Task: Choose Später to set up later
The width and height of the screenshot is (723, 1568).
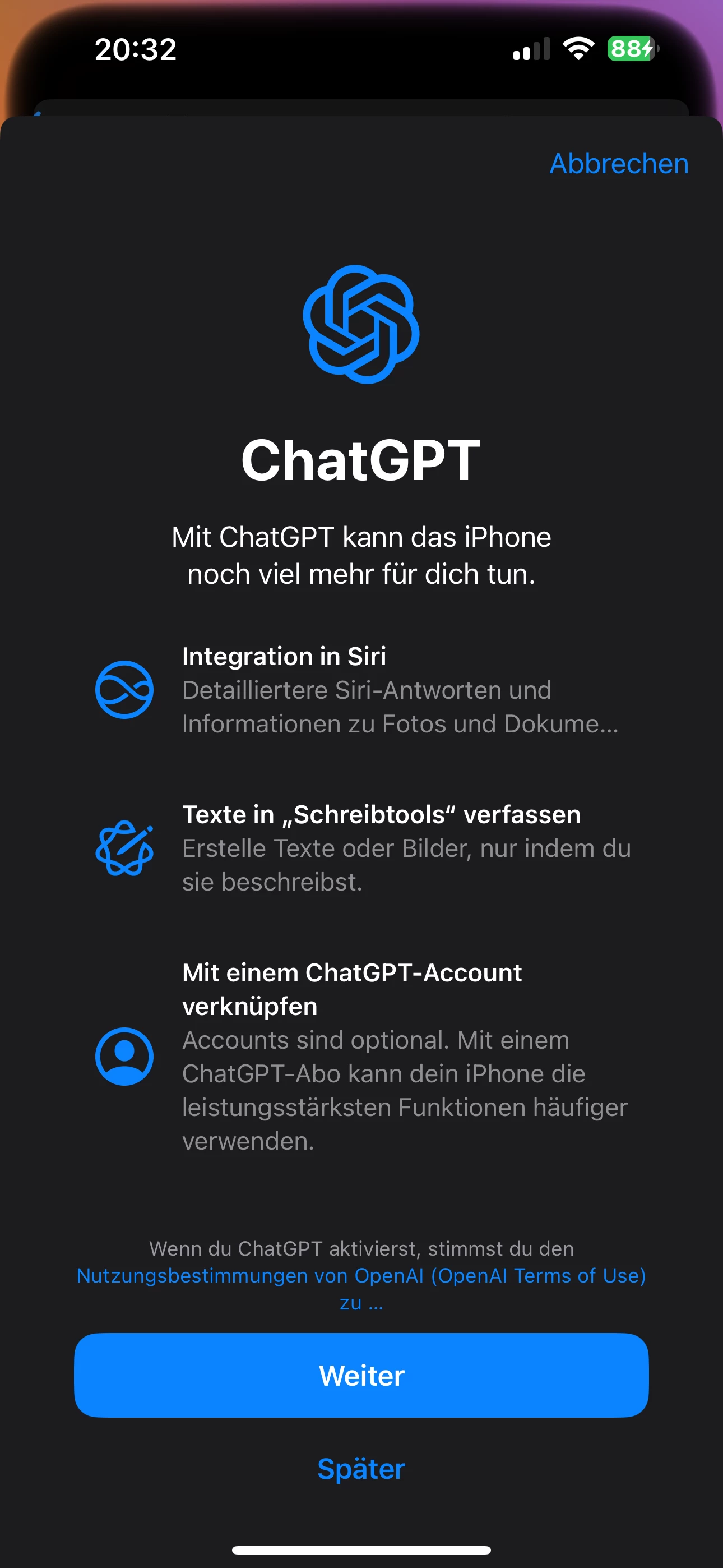Action: [x=361, y=1469]
